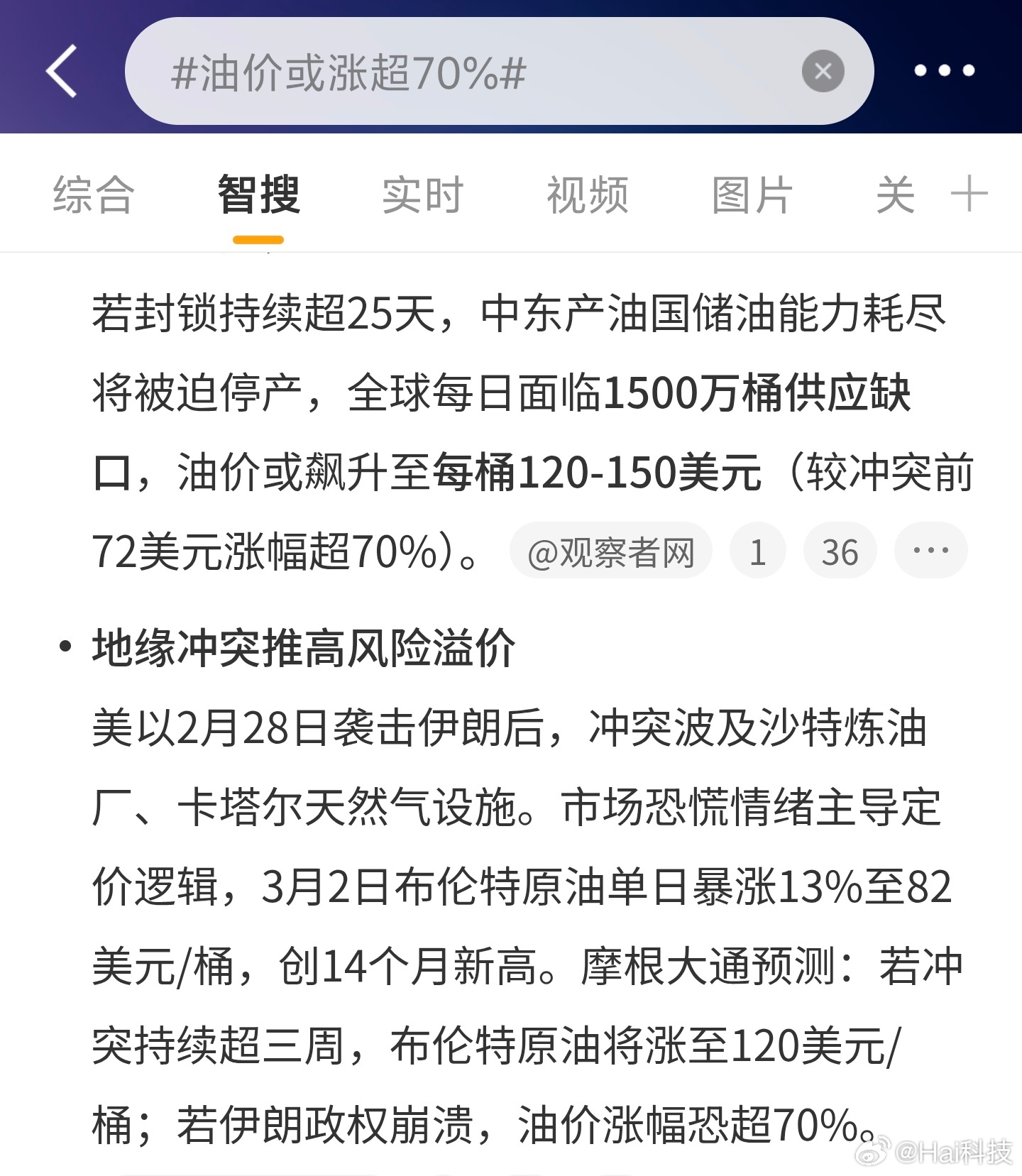Tap the search field with hashtag text

click(x=497, y=71)
